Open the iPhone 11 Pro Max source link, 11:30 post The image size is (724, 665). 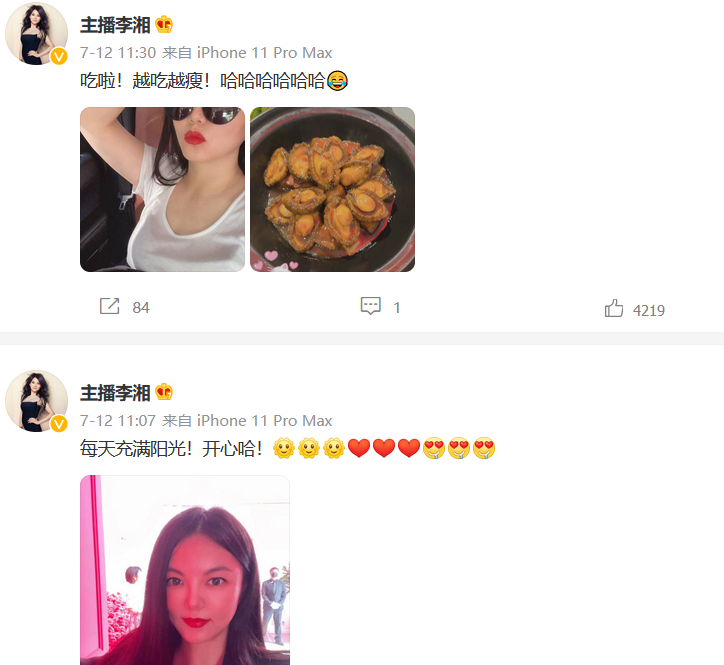(x=264, y=53)
